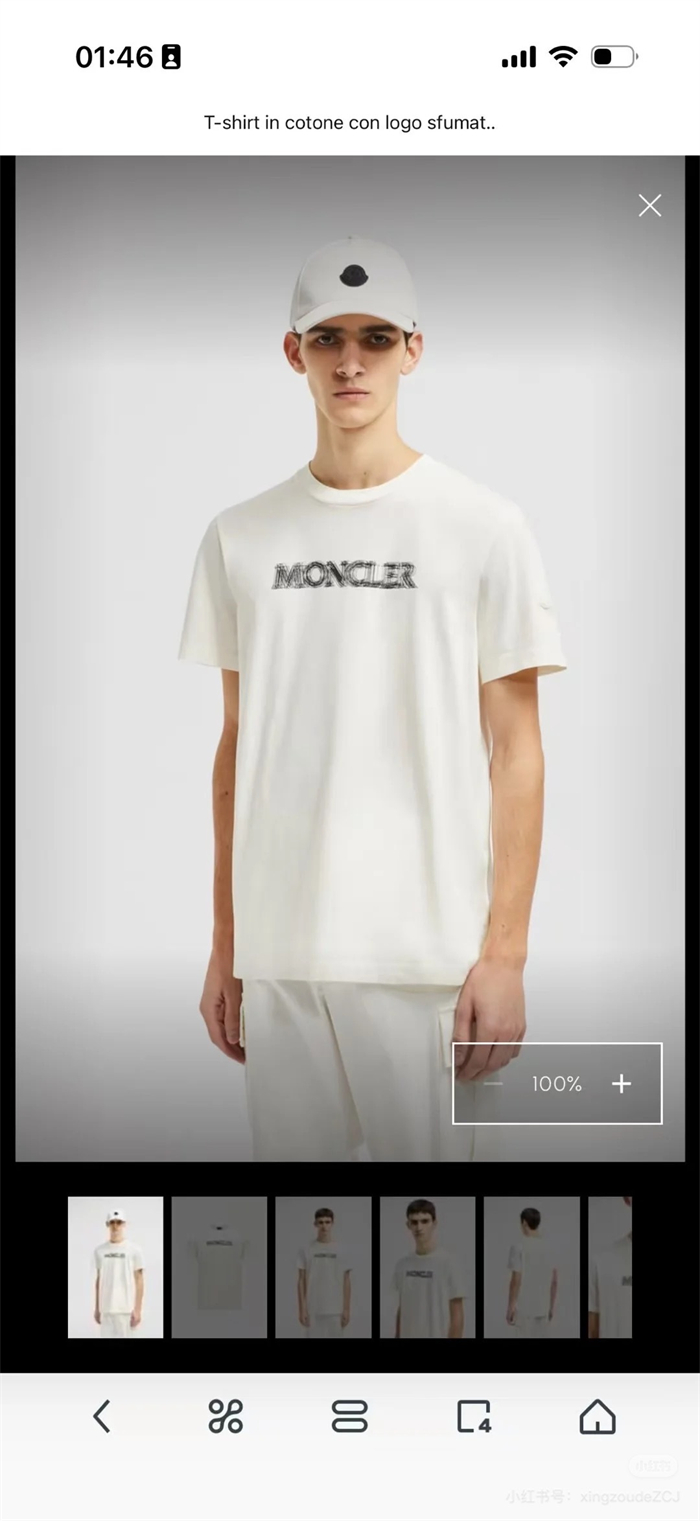The height and width of the screenshot is (1521, 700).
Task: View the flat t-shirt thumbnail
Action: pyautogui.click(x=219, y=1267)
